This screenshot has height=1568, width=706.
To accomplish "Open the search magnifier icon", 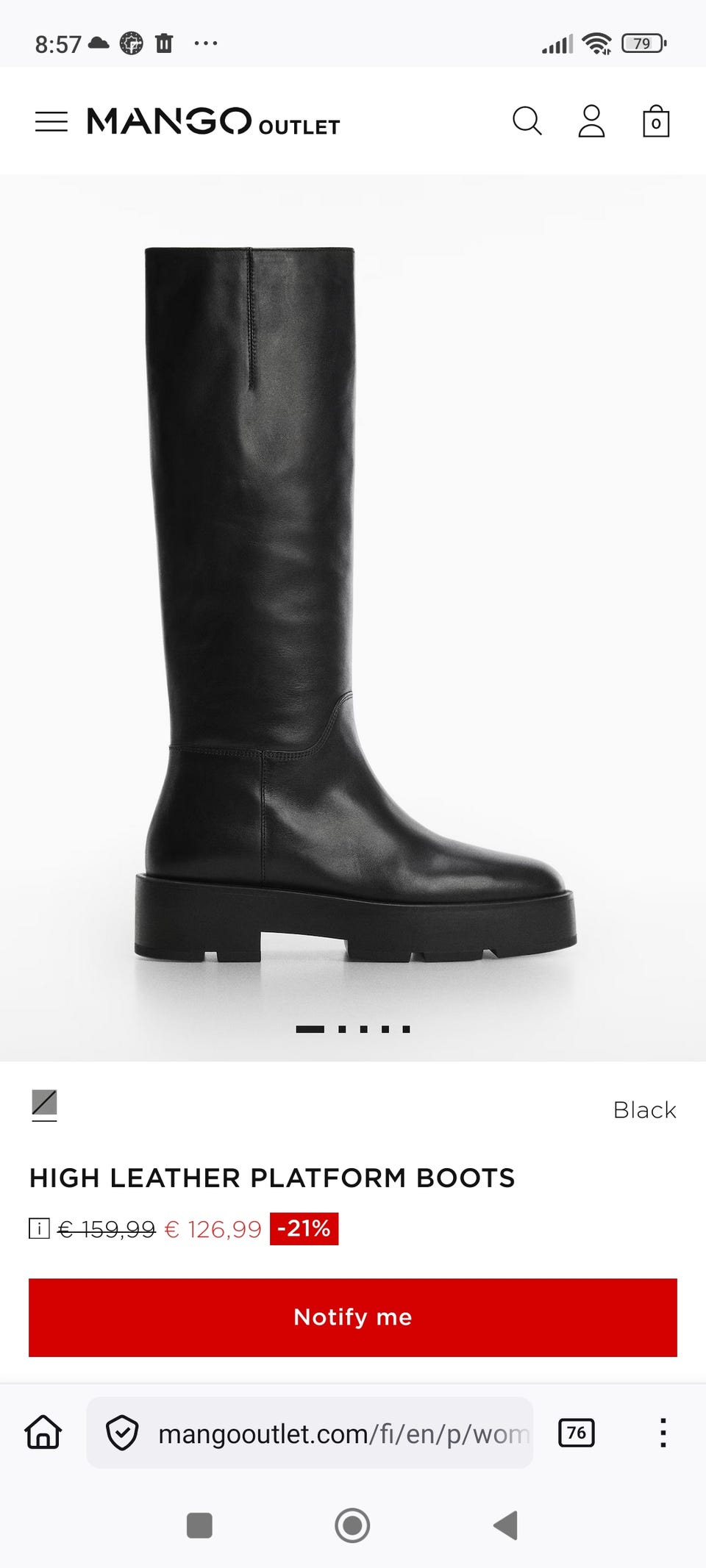I will pyautogui.click(x=527, y=121).
